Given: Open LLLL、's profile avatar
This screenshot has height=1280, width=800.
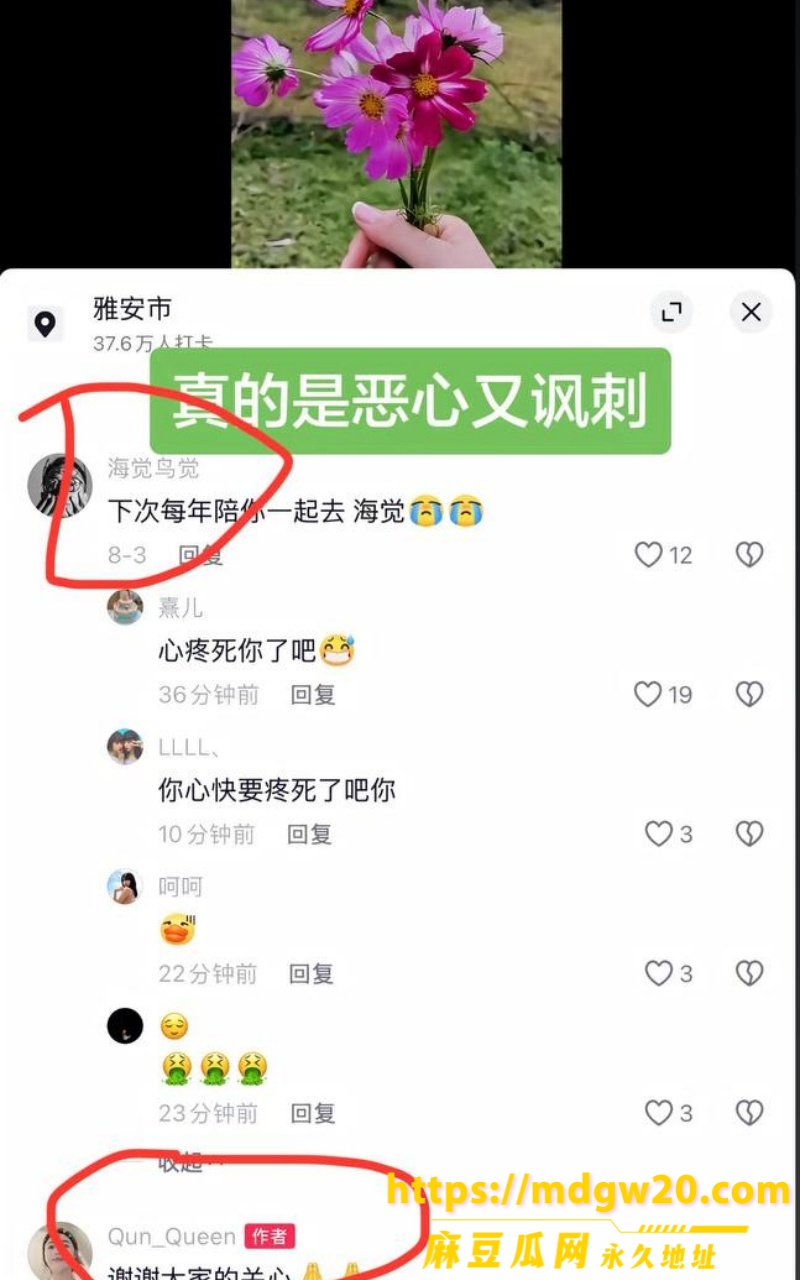Looking at the screenshot, I should click(x=125, y=747).
